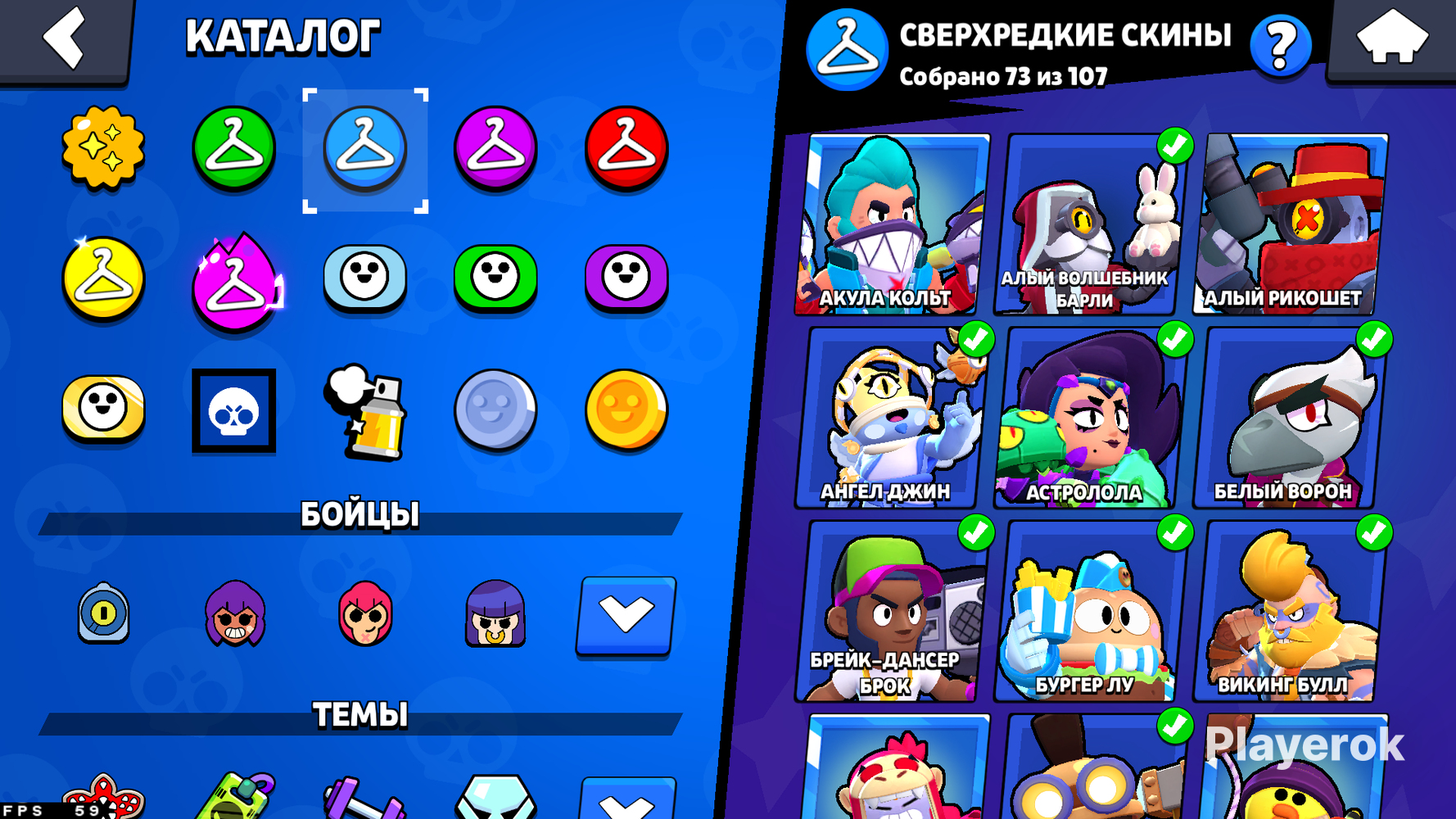
Task: Open the Бургер Лу skin
Action: 1090,611
